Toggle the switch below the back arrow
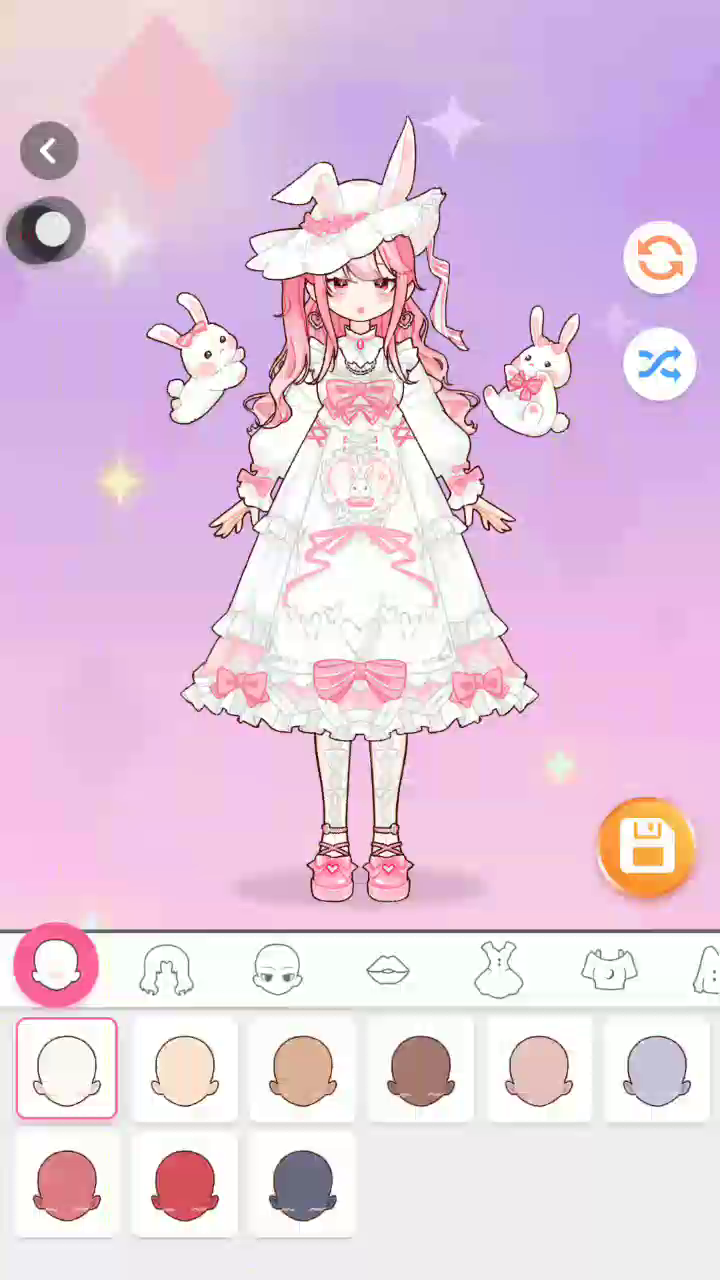The height and width of the screenshot is (1280, 720). click(x=47, y=231)
